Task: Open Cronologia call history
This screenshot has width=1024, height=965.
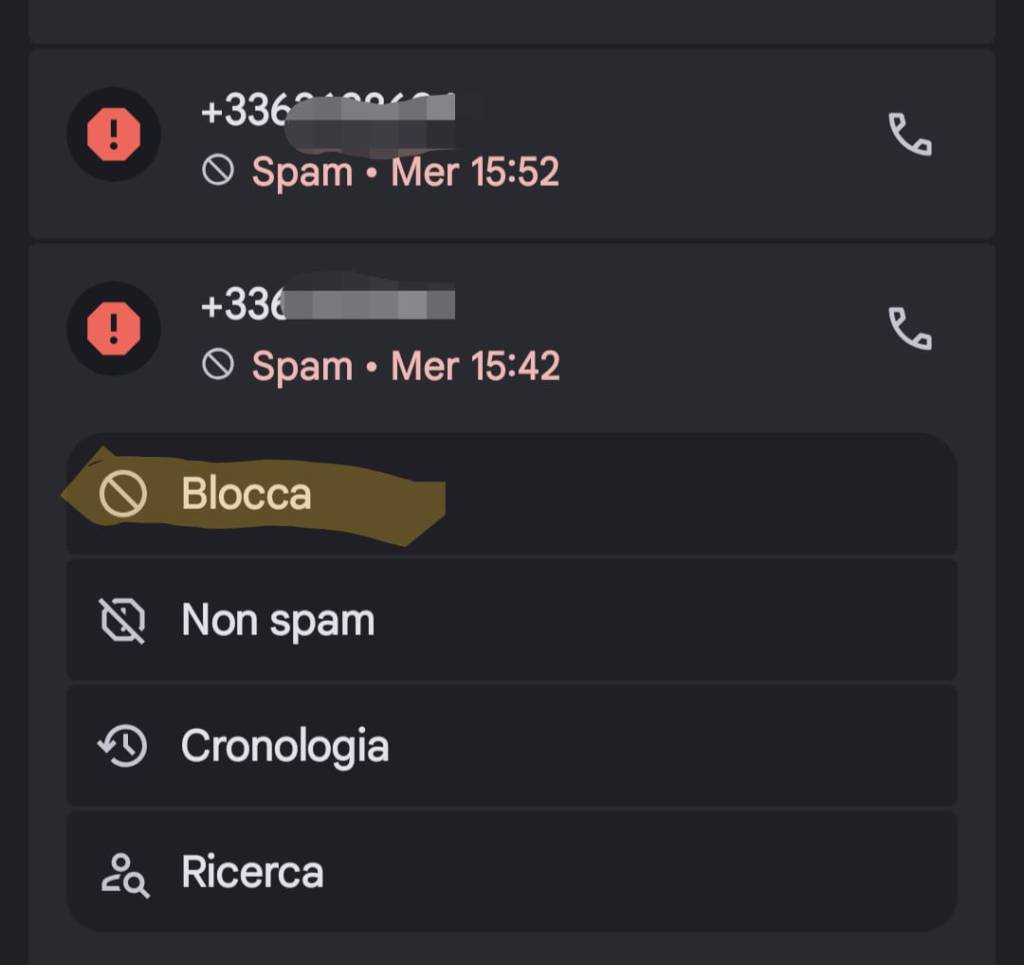Action: 284,747
